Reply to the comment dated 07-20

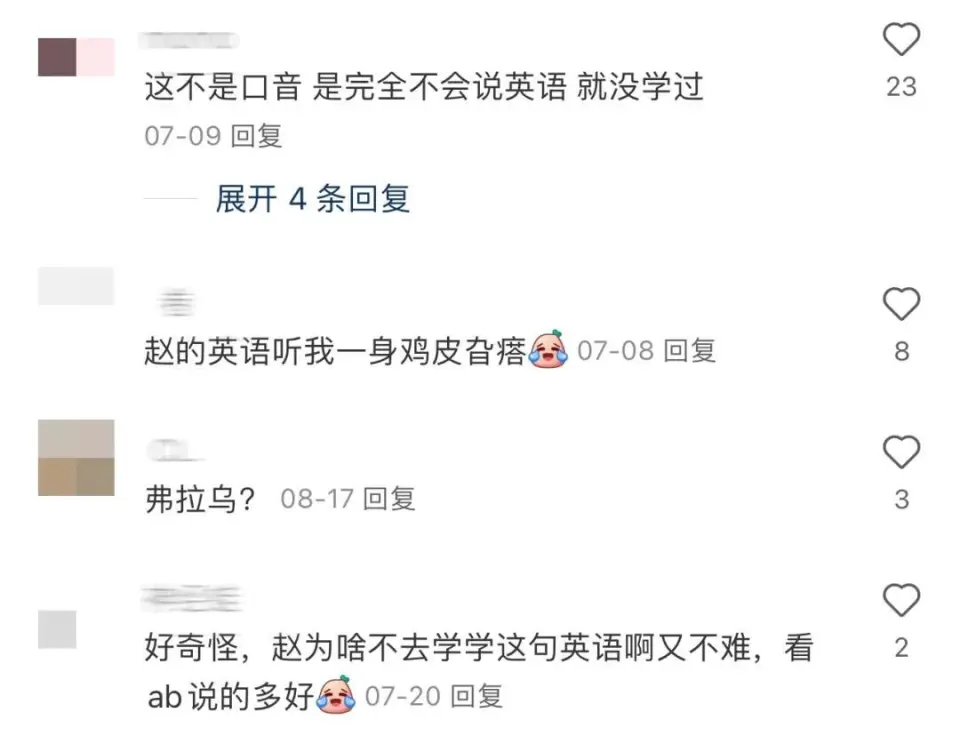(x=477, y=696)
